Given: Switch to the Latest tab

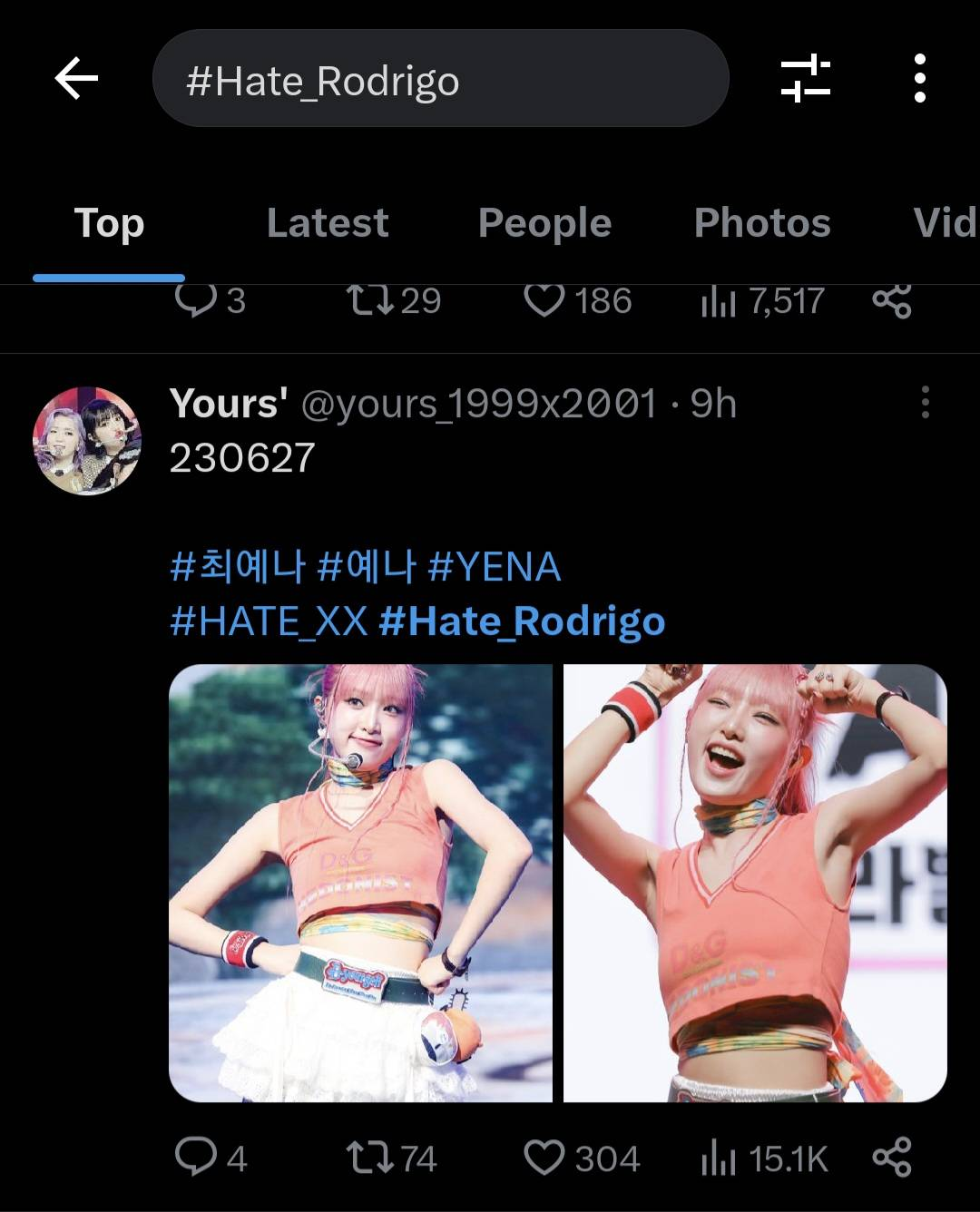Looking at the screenshot, I should [x=328, y=223].
